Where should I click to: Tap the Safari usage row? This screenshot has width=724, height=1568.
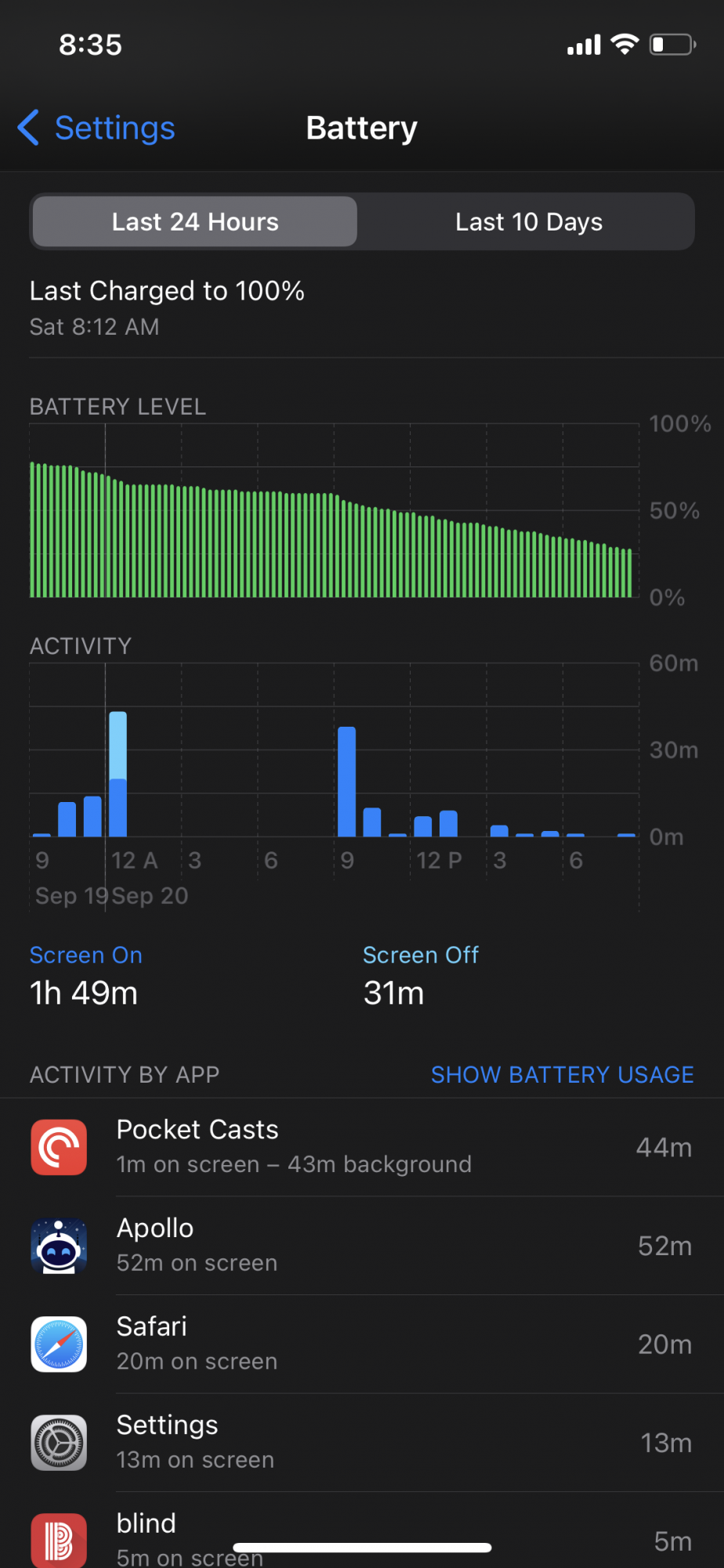tap(362, 1344)
